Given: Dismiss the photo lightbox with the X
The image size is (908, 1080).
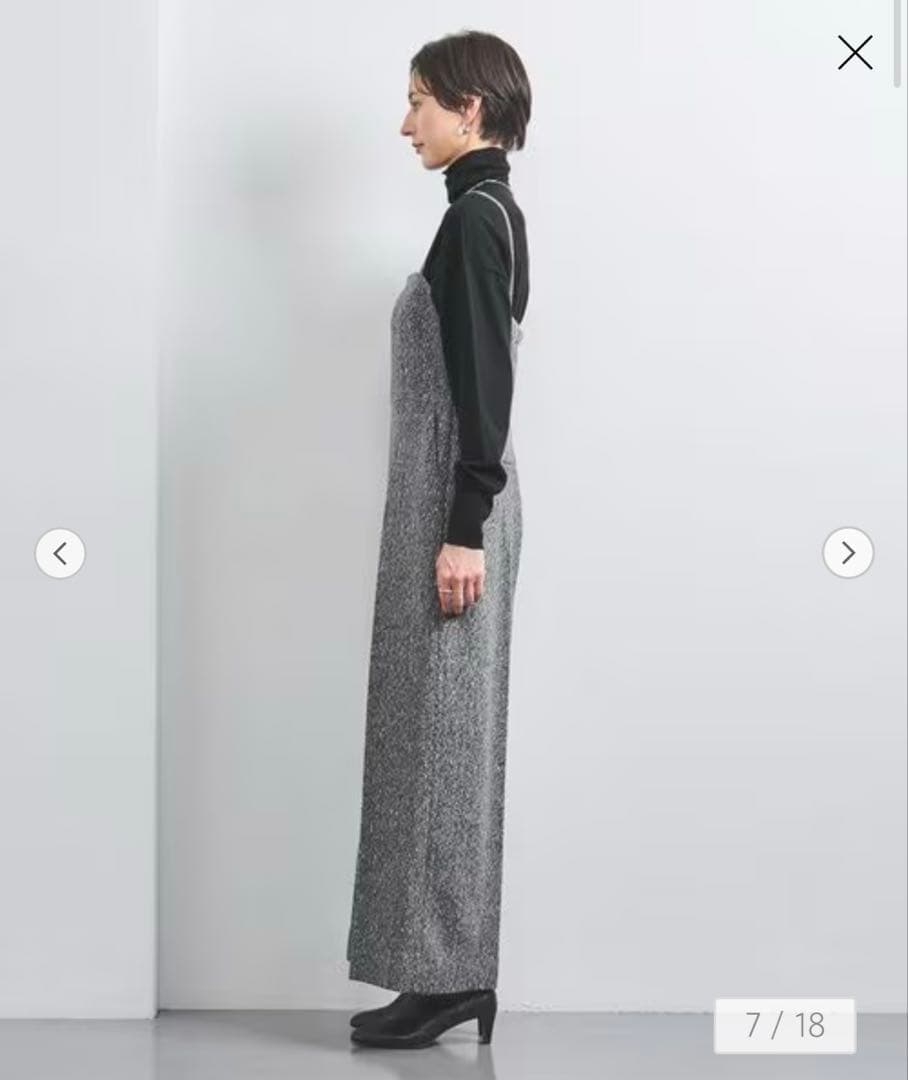Looking at the screenshot, I should [855, 53].
